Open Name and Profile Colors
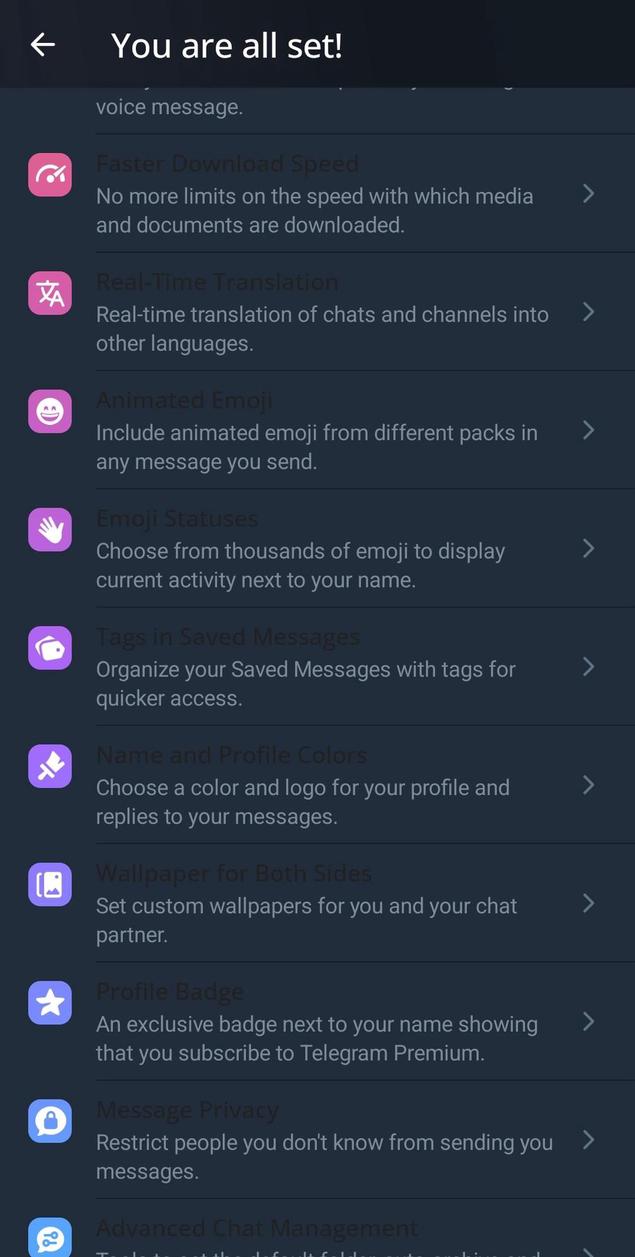The height and width of the screenshot is (1257, 635). [x=316, y=785]
